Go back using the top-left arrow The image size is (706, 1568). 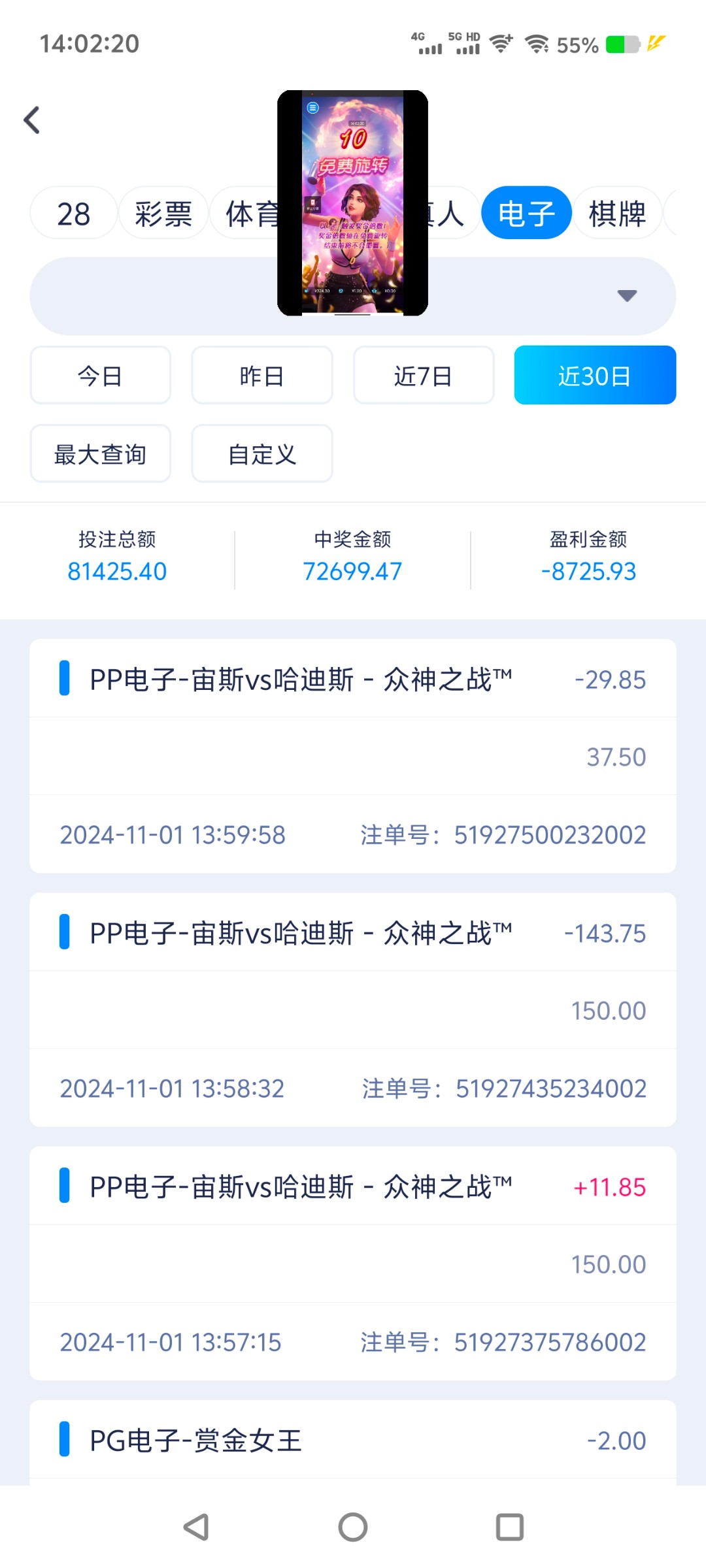click(32, 120)
